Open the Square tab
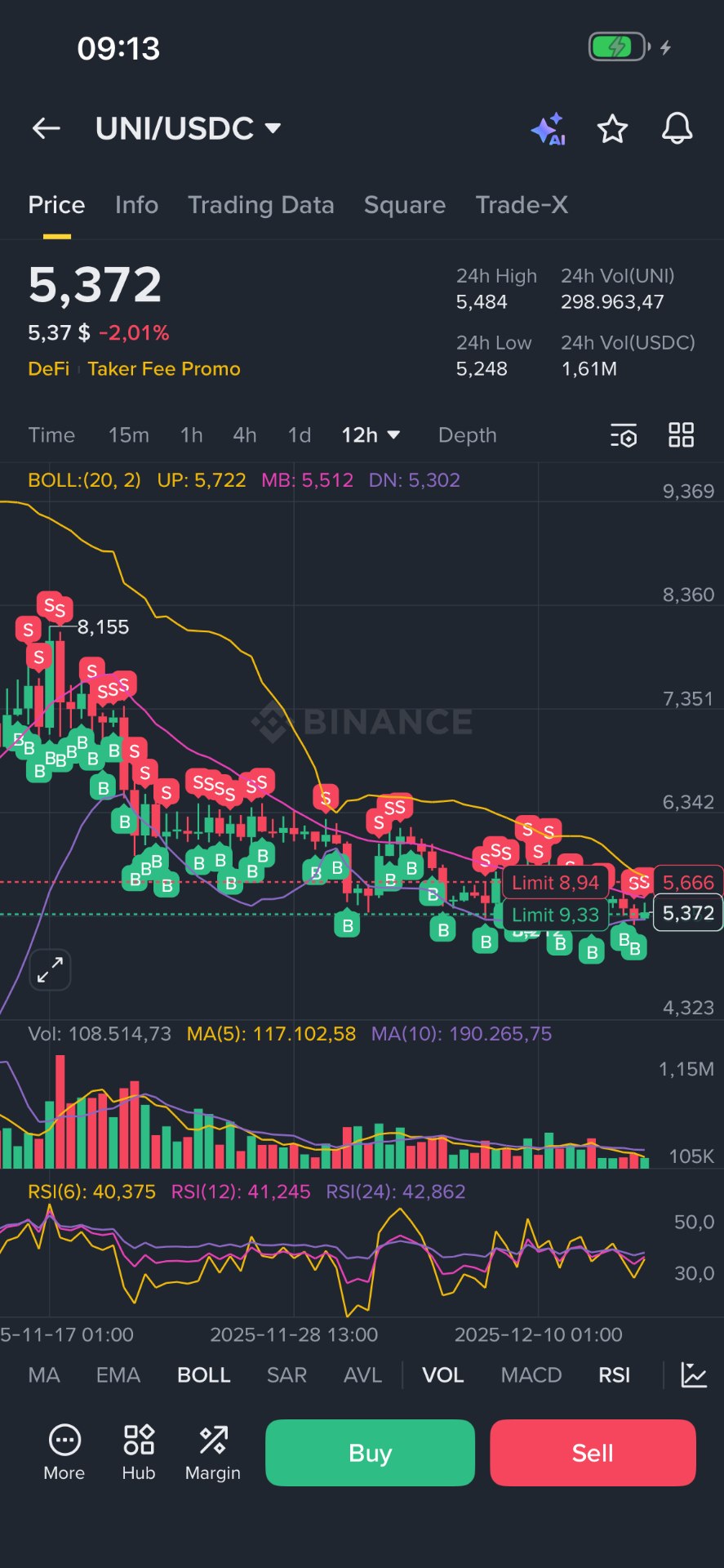724x1568 pixels. tap(404, 205)
